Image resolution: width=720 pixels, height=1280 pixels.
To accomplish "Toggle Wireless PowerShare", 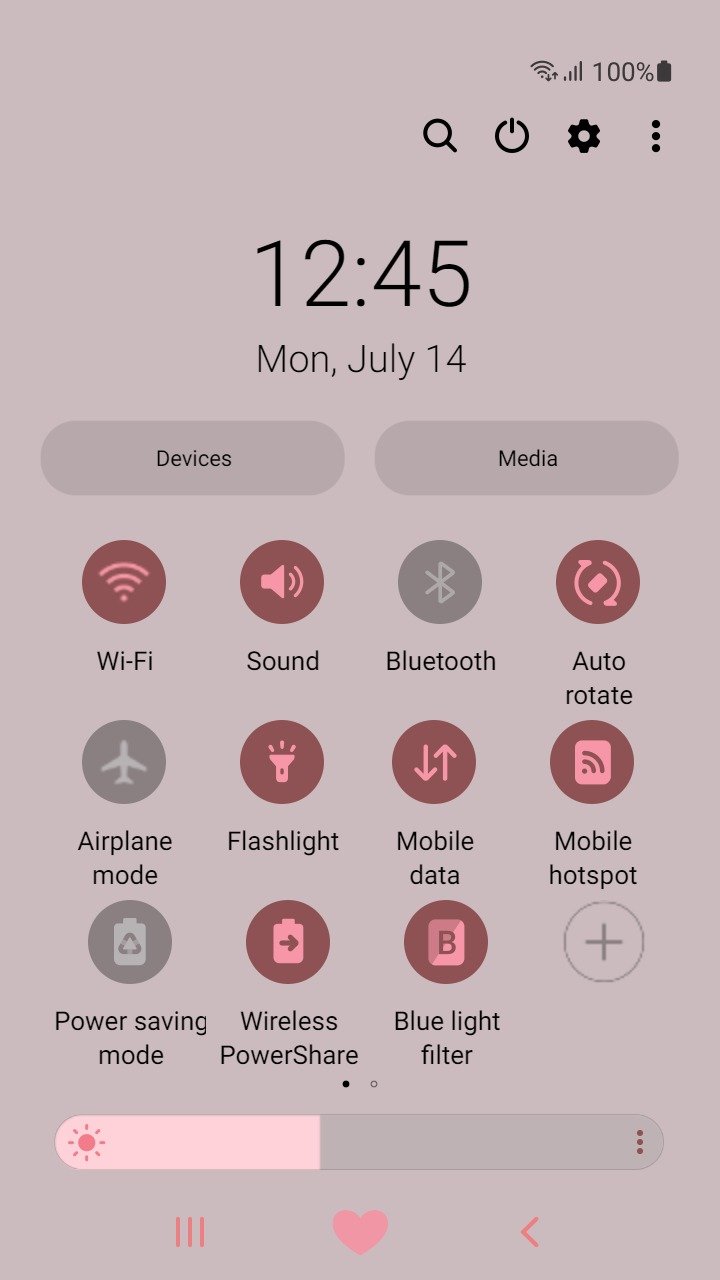I will click(288, 942).
